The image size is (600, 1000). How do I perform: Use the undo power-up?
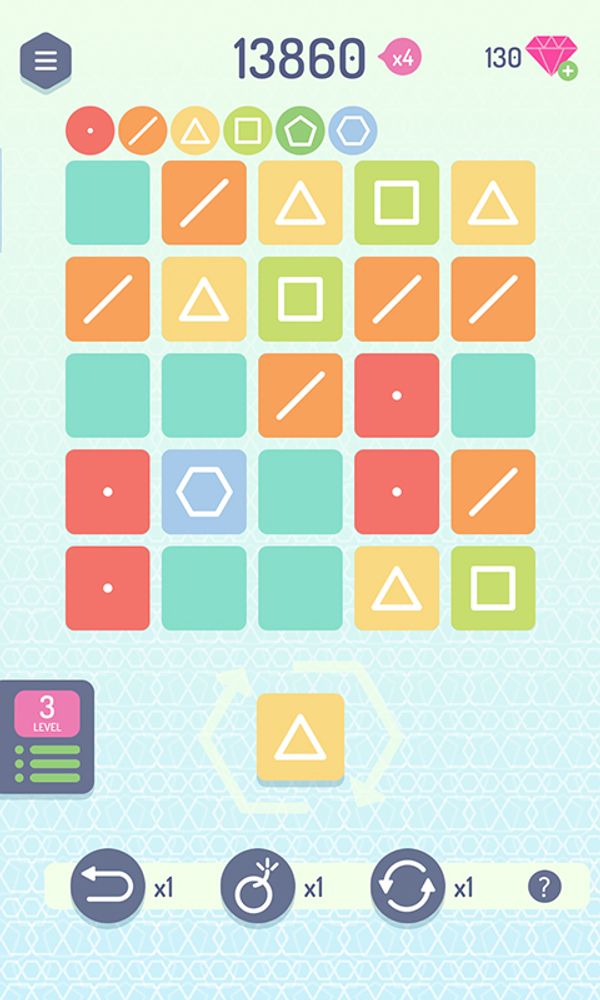[108, 886]
